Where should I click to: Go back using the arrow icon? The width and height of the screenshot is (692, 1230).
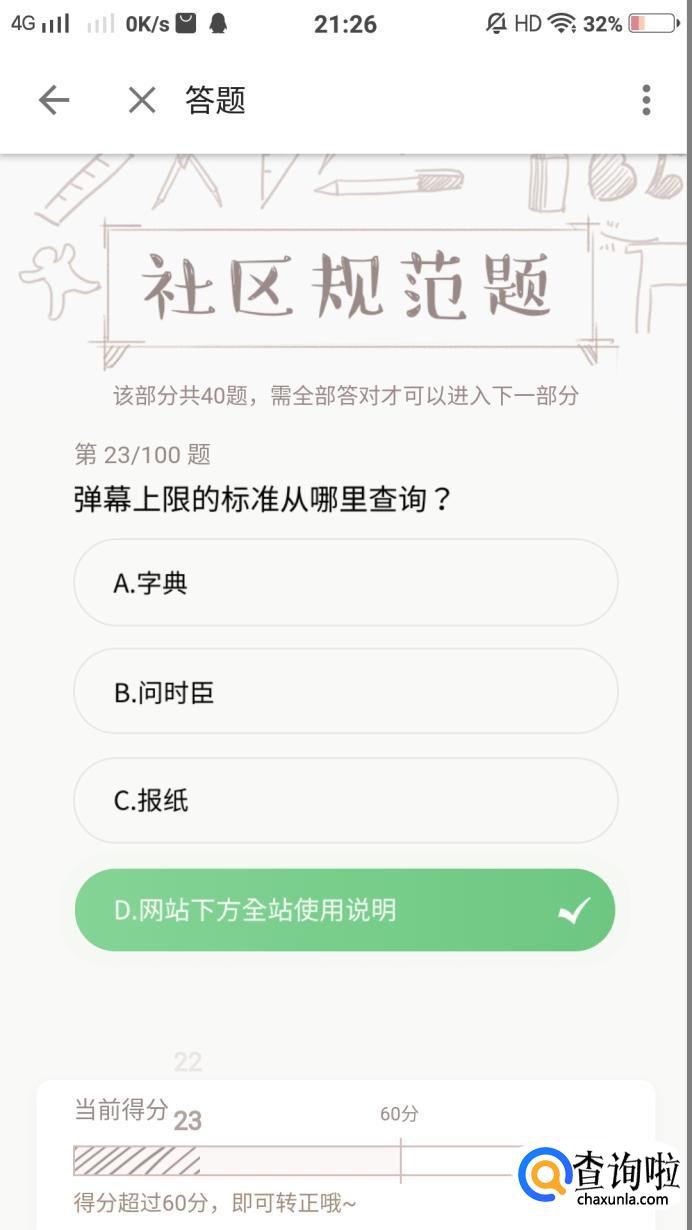coord(54,100)
